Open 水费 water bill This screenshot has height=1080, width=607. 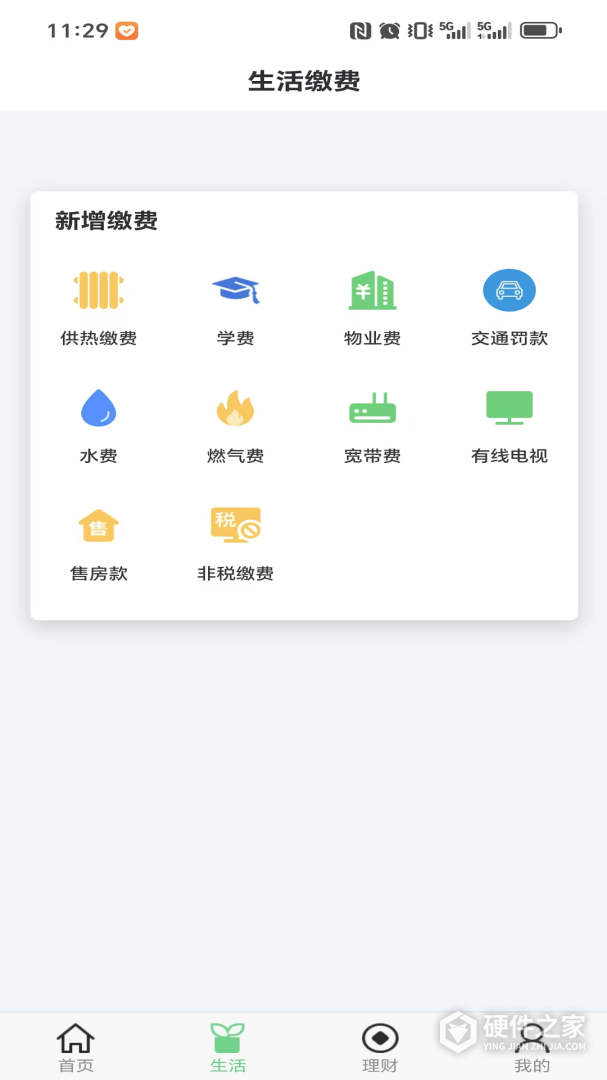click(98, 425)
